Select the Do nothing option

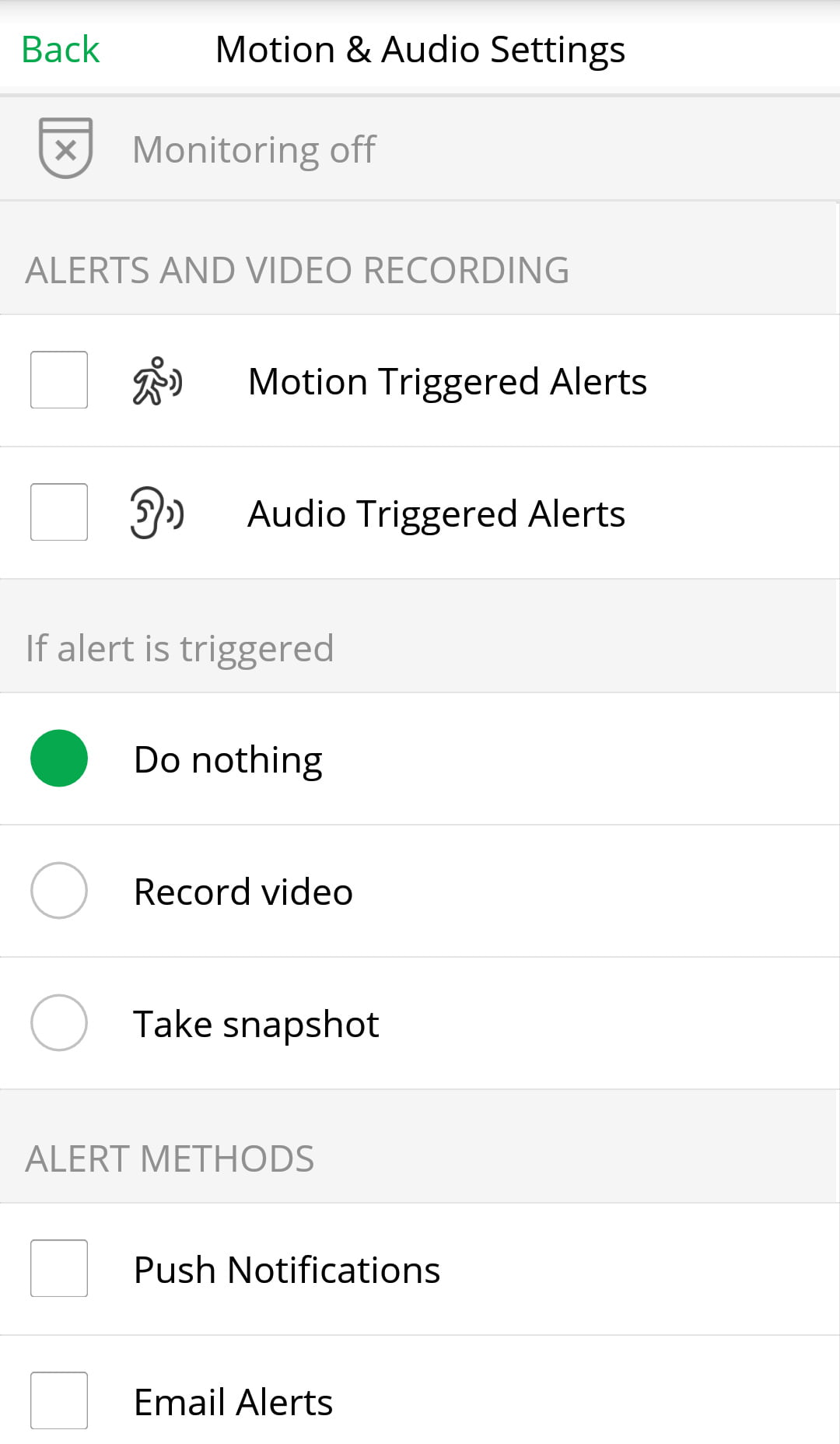coord(59,758)
